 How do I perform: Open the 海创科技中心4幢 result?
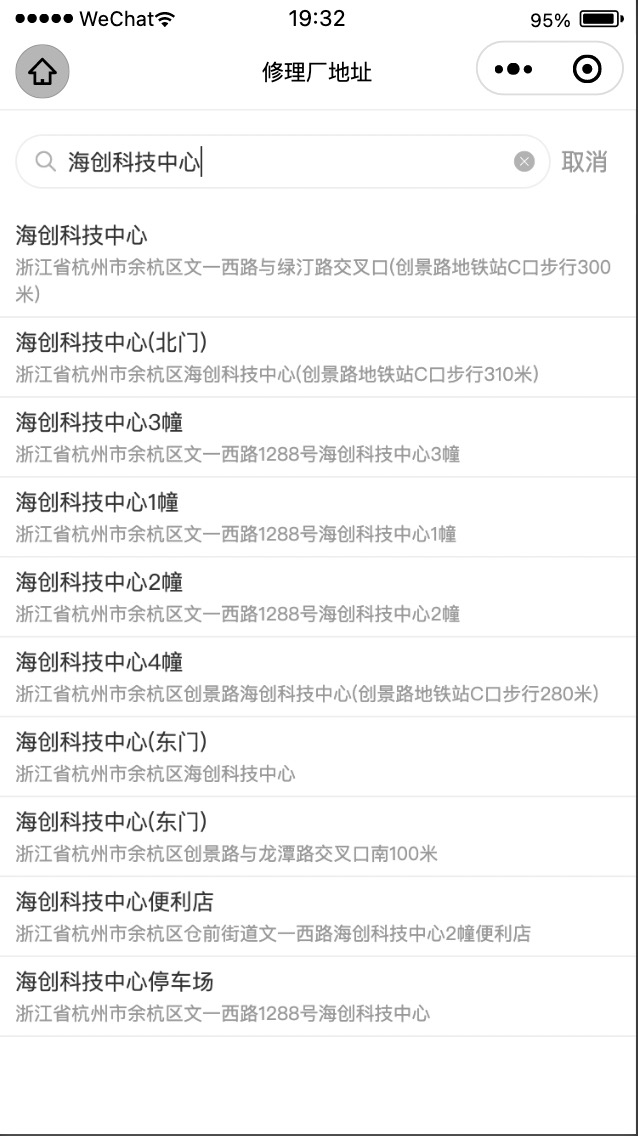[318, 677]
